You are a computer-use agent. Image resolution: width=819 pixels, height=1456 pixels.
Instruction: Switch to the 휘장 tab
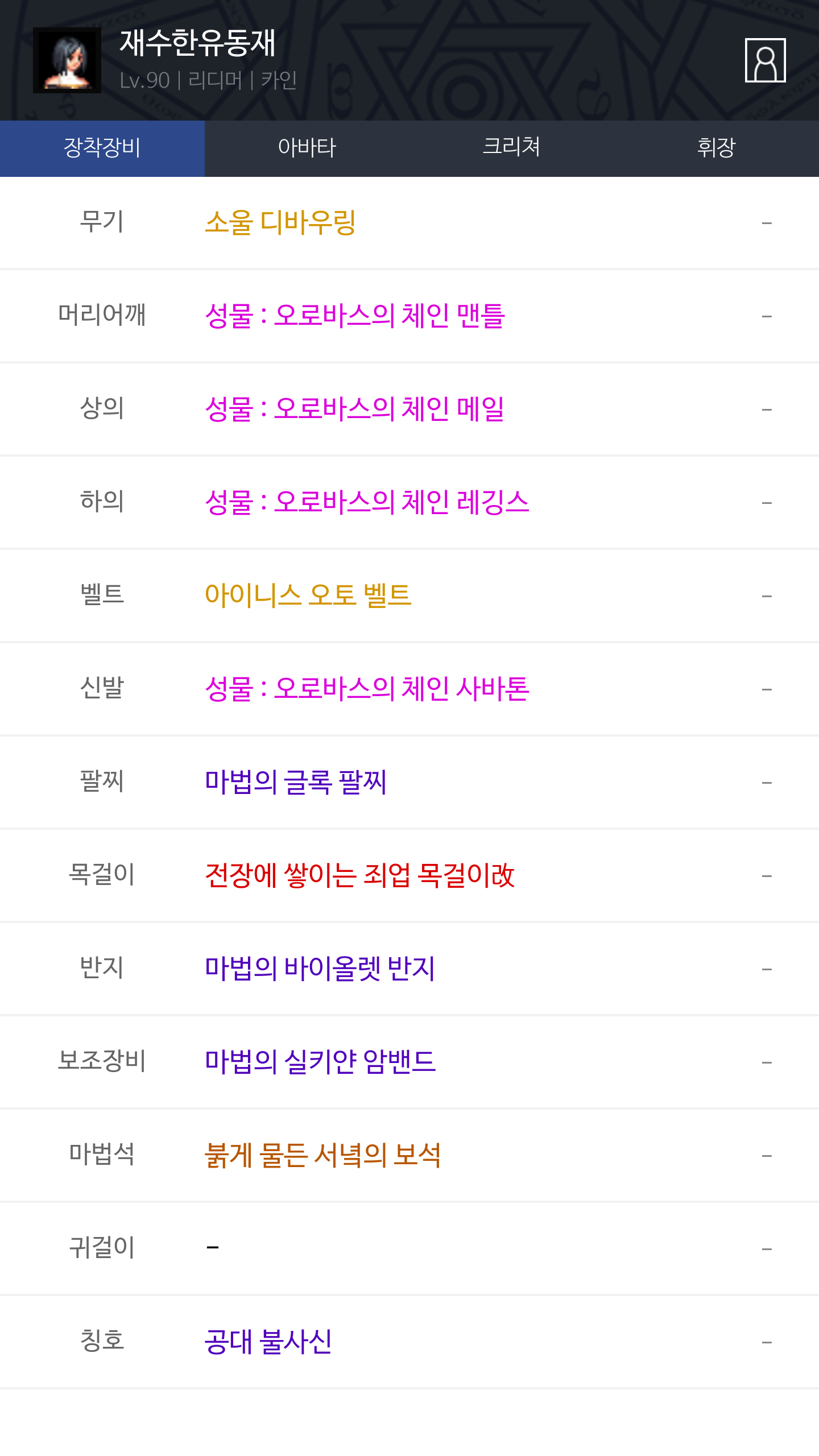tap(717, 148)
